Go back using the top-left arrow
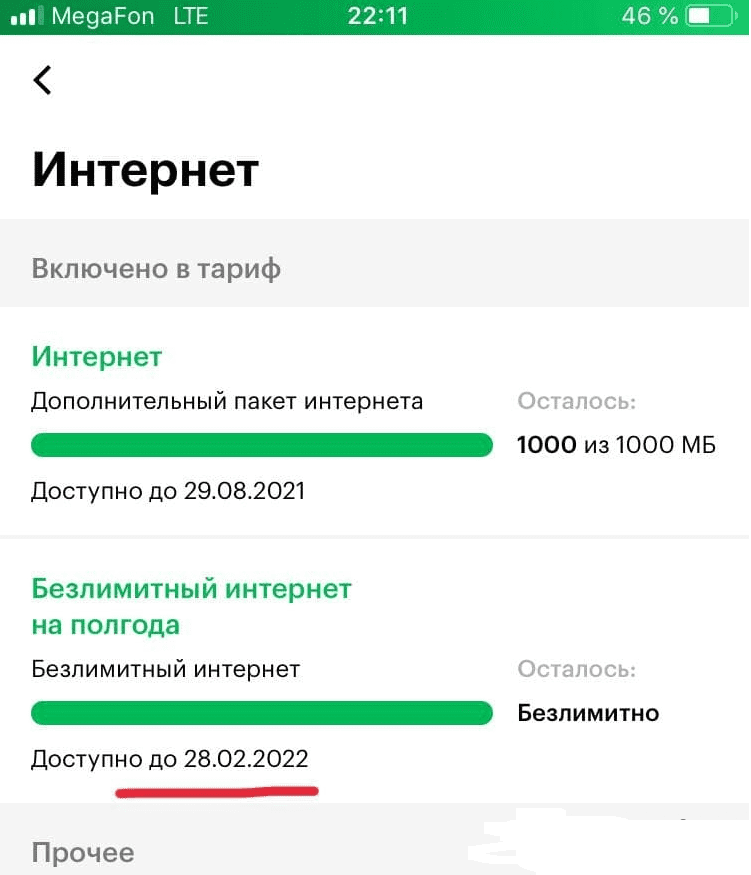751x875 pixels. [42, 80]
